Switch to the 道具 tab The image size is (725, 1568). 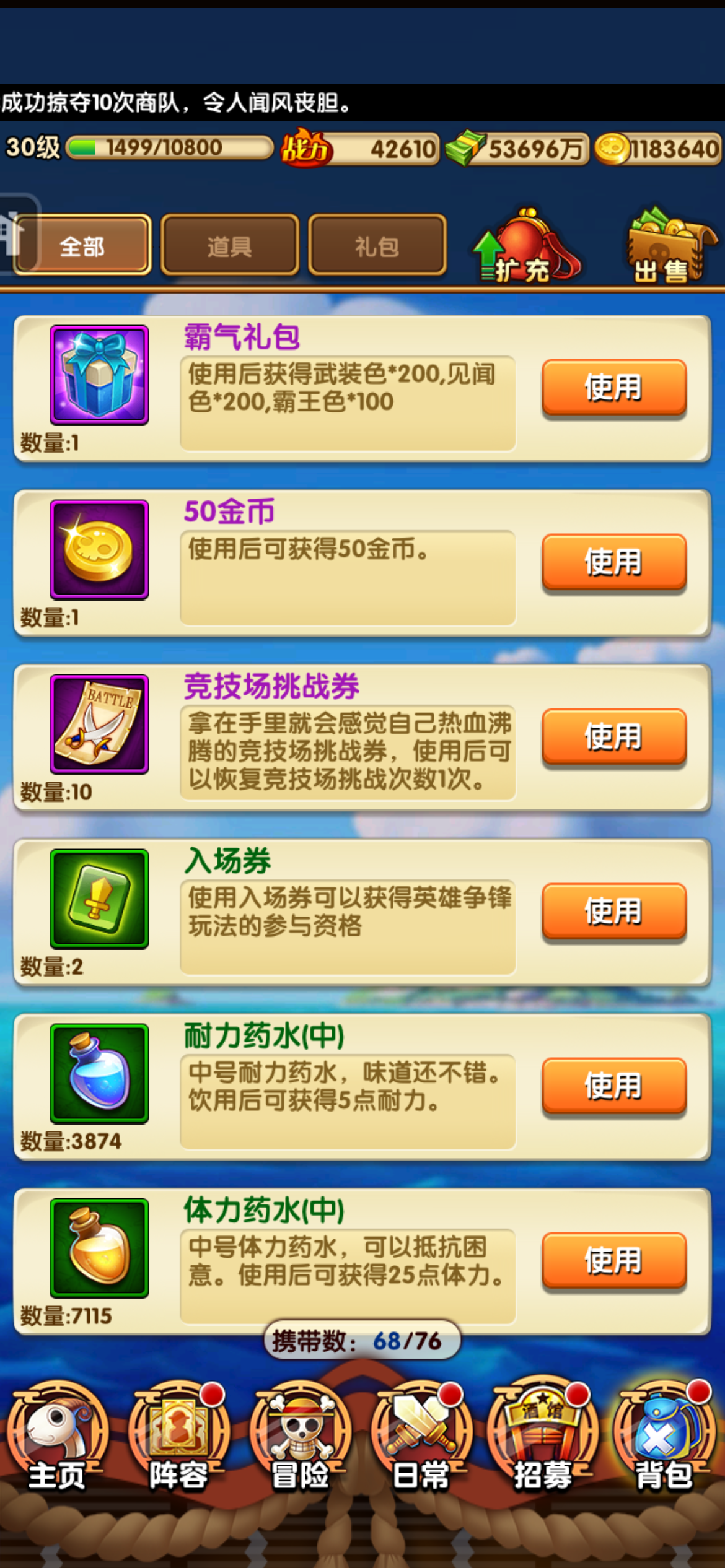[x=229, y=246]
